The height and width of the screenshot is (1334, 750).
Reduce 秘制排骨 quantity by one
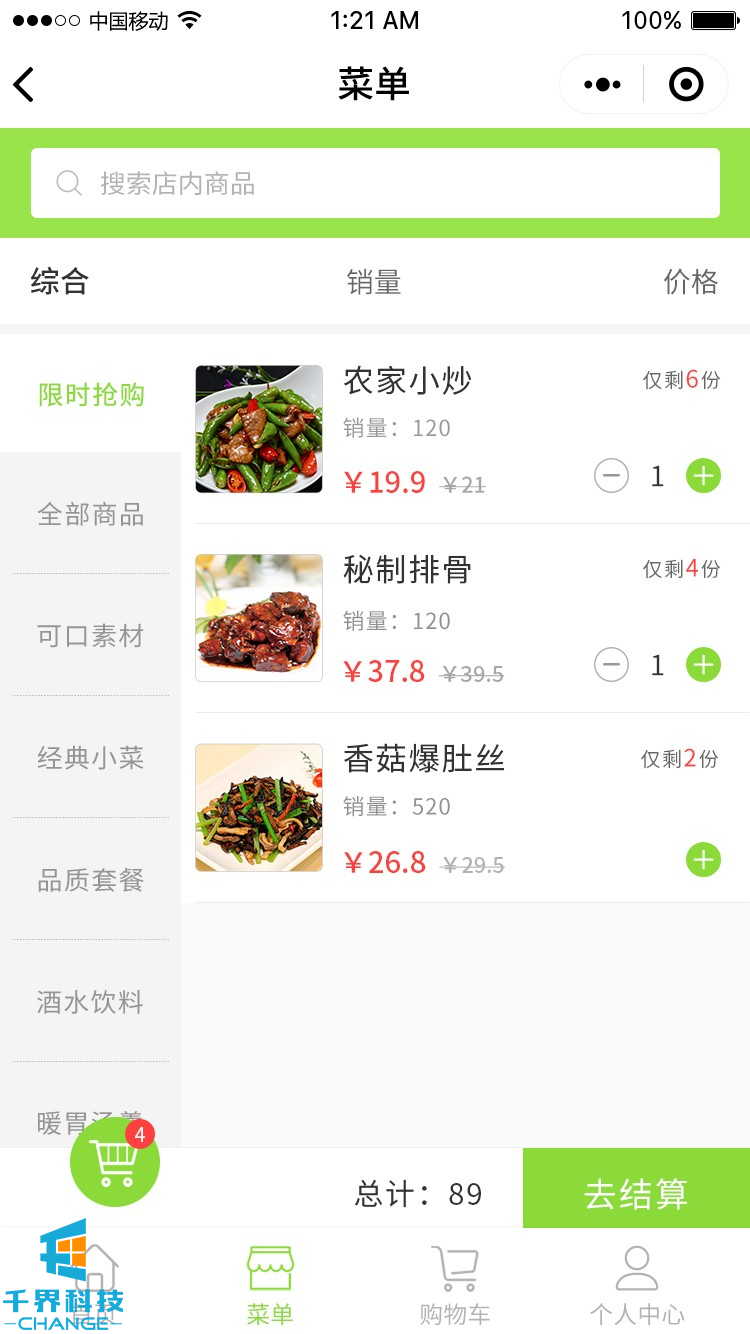[612, 664]
